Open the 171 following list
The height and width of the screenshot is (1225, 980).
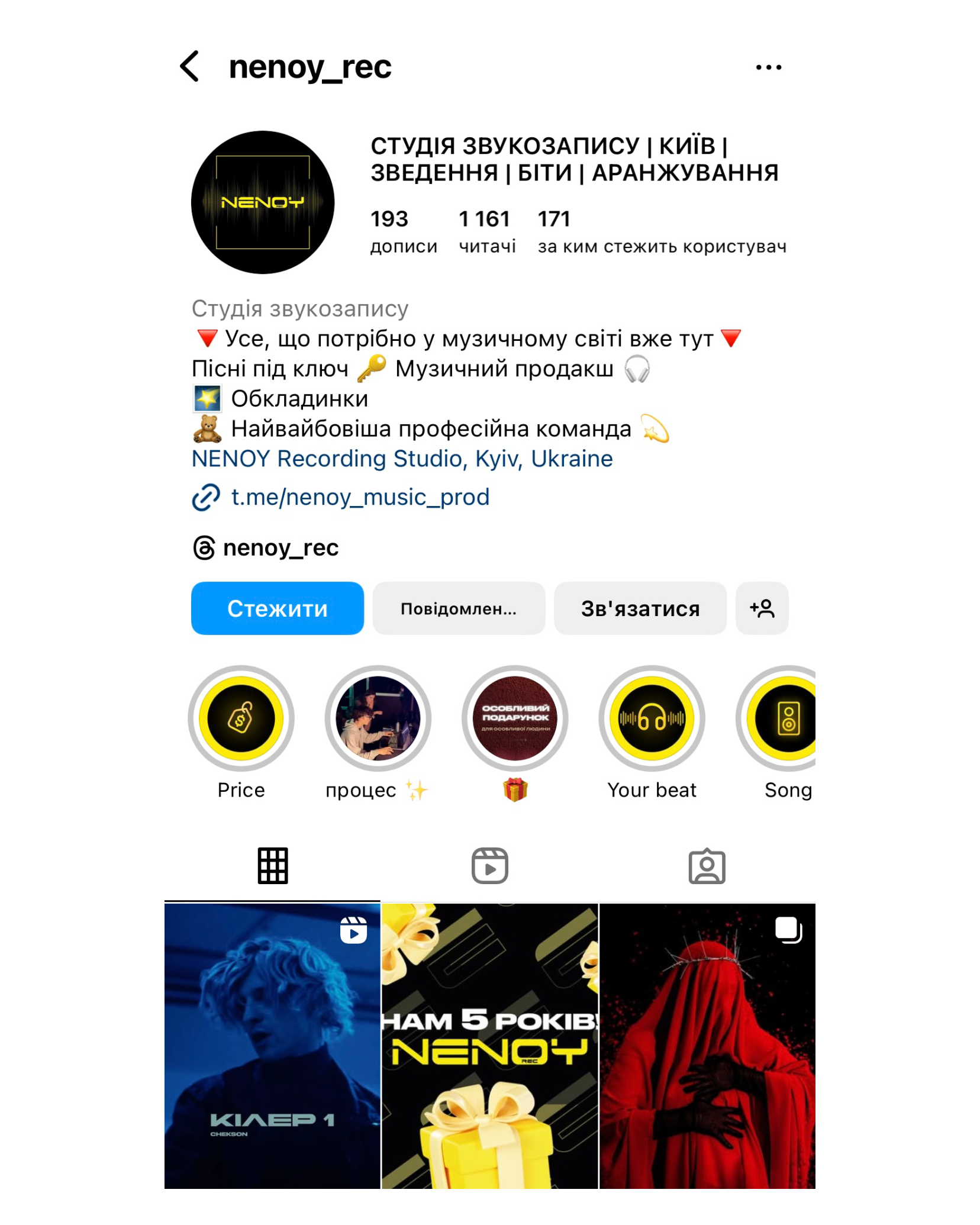[661, 231]
